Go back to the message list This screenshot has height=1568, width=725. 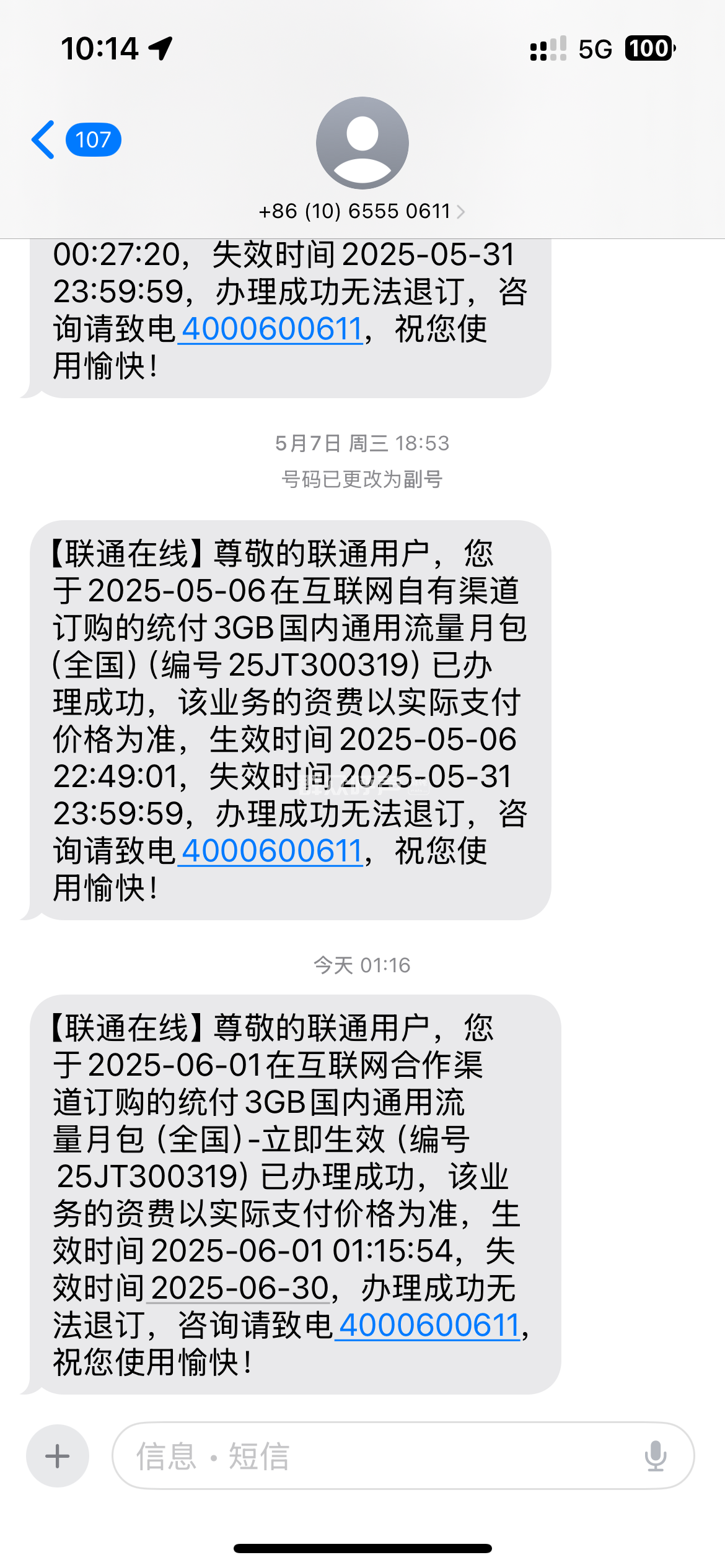click(45, 140)
